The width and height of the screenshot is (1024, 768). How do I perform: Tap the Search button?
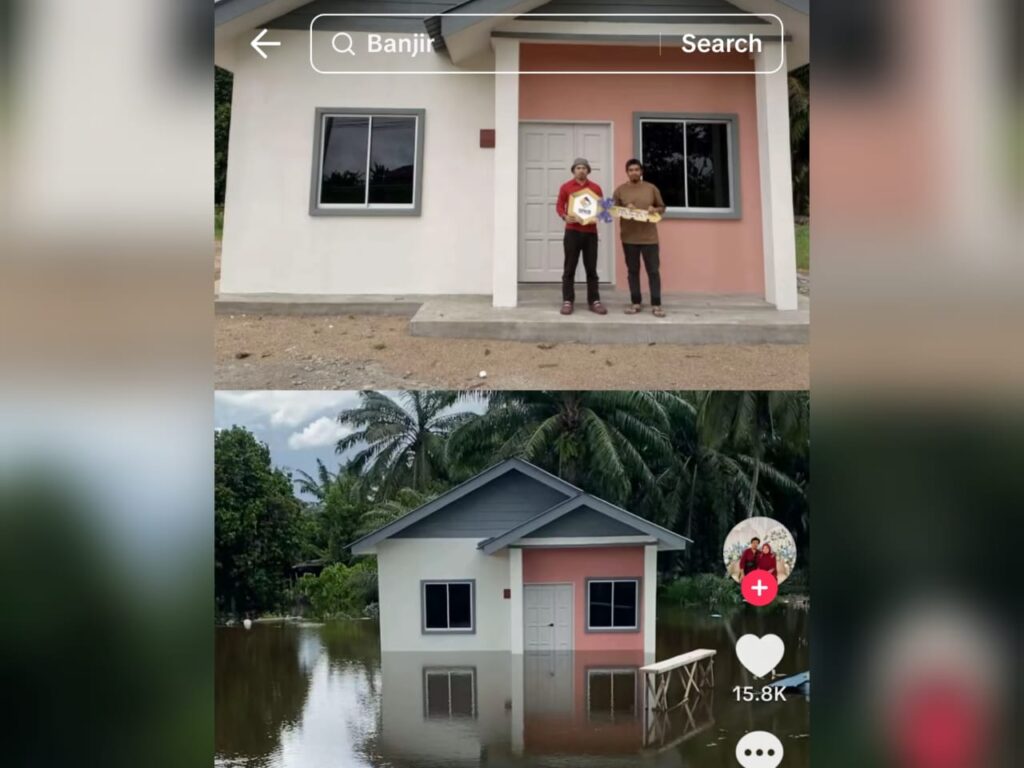coord(721,44)
